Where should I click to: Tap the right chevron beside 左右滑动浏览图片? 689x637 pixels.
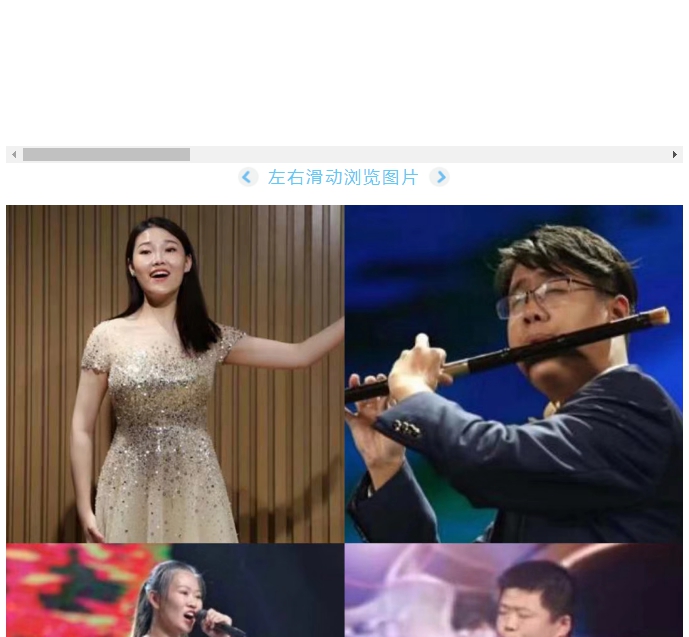tap(439, 177)
